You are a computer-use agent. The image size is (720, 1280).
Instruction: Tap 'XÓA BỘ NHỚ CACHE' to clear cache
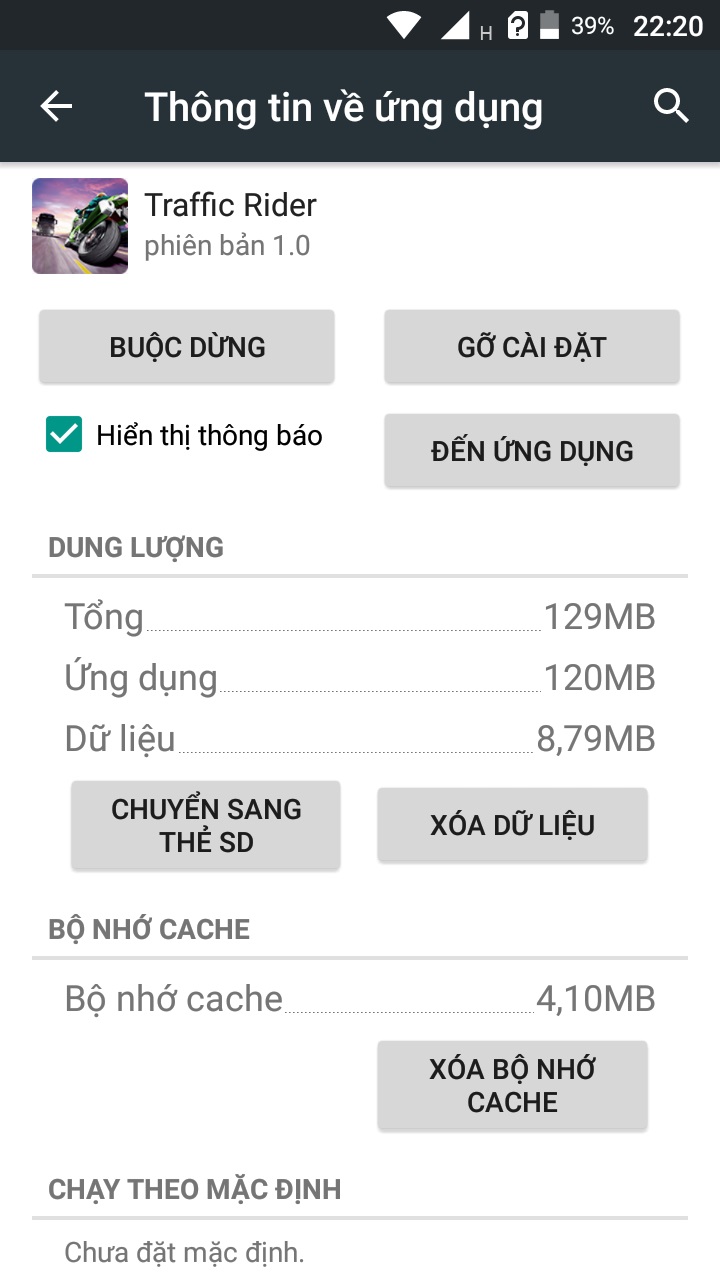click(512, 1085)
